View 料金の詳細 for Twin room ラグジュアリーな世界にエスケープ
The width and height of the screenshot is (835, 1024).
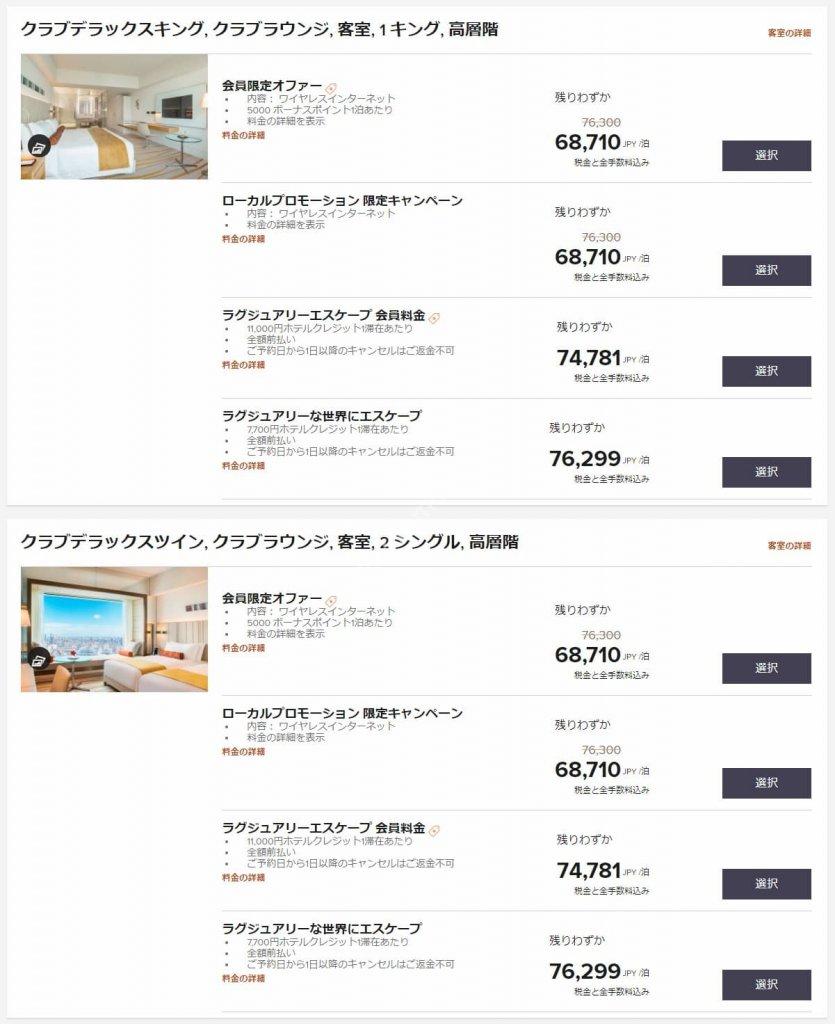tap(243, 978)
